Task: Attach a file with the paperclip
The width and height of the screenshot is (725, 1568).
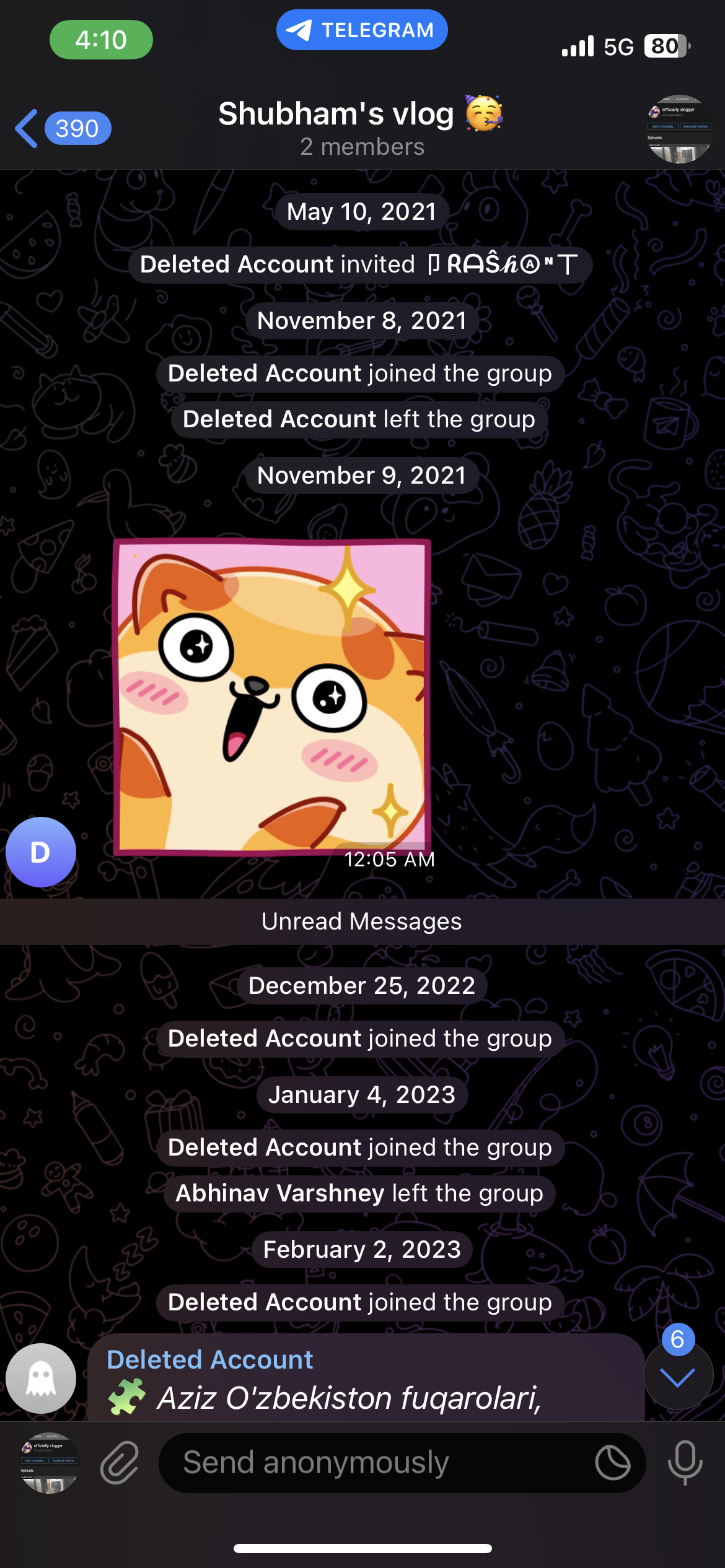Action: (120, 1463)
